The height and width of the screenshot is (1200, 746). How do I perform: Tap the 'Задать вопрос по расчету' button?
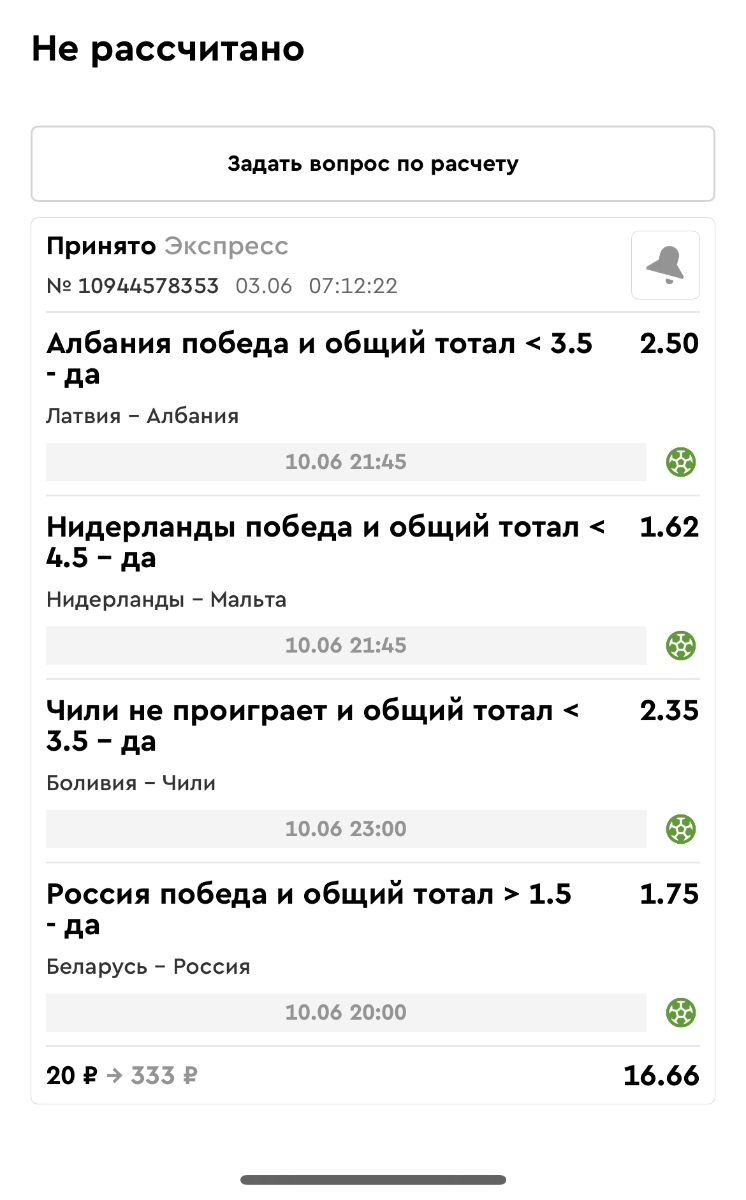tap(372, 164)
